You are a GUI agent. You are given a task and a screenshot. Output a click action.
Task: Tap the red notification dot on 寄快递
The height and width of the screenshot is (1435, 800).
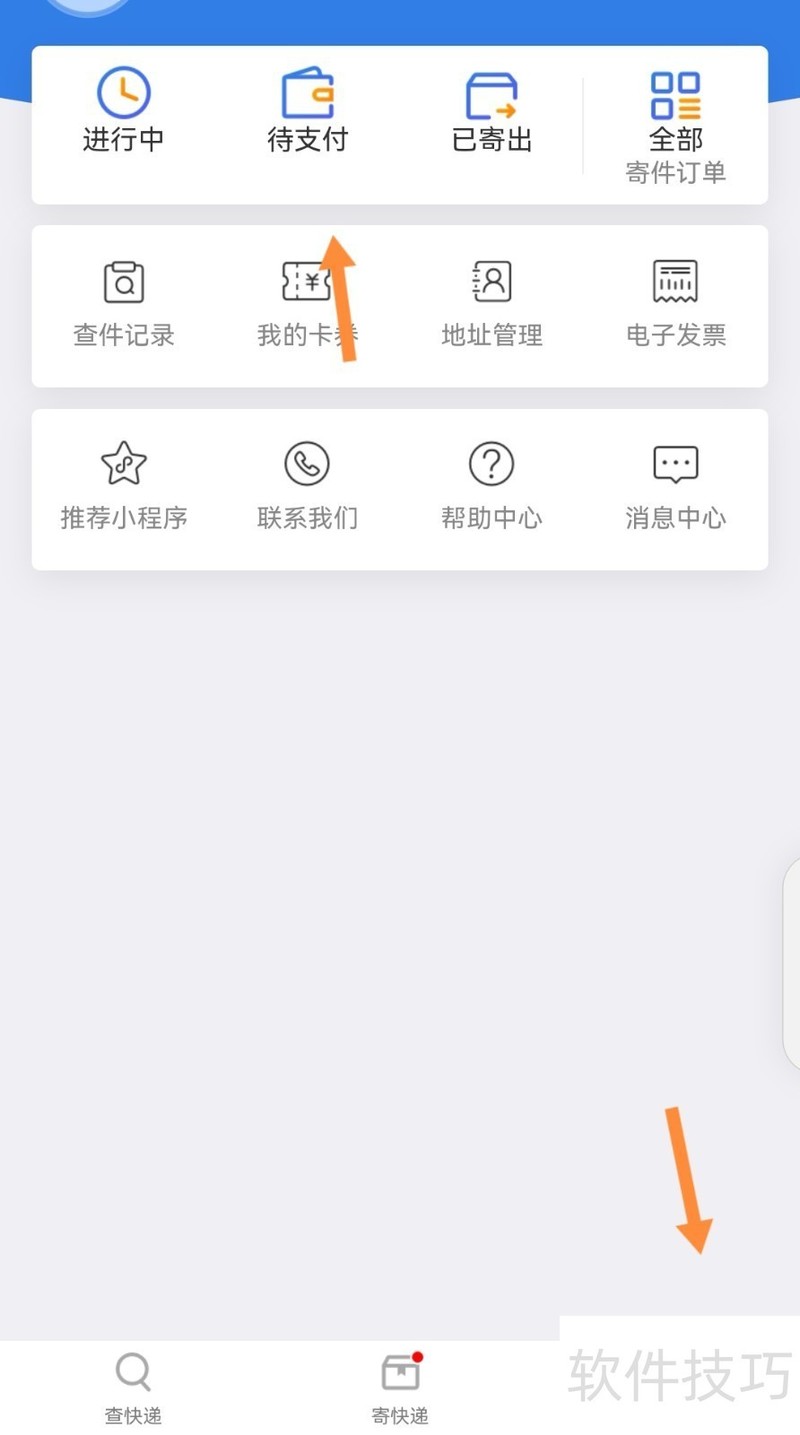[x=419, y=1358]
